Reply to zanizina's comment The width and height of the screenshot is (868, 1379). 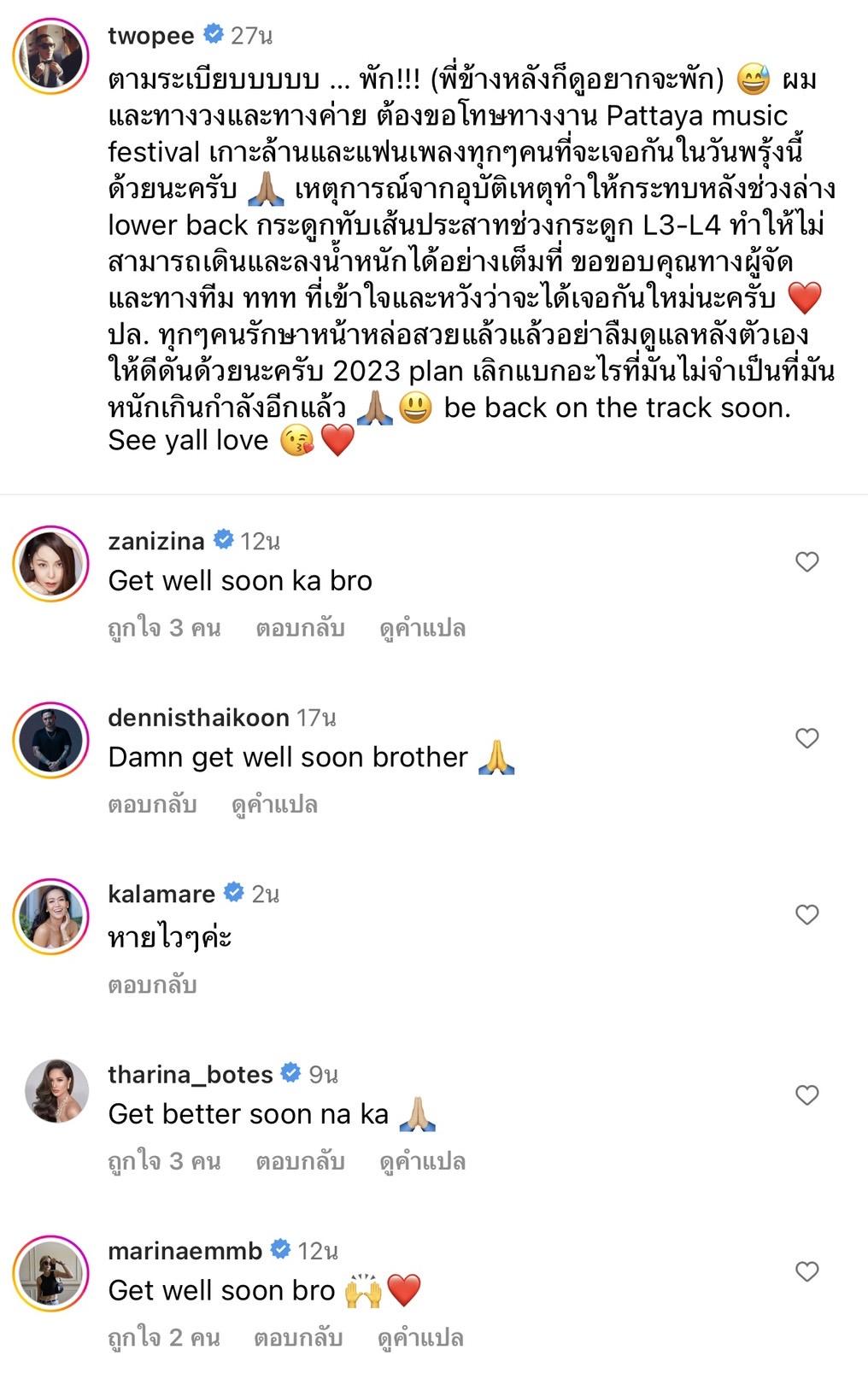click(300, 629)
